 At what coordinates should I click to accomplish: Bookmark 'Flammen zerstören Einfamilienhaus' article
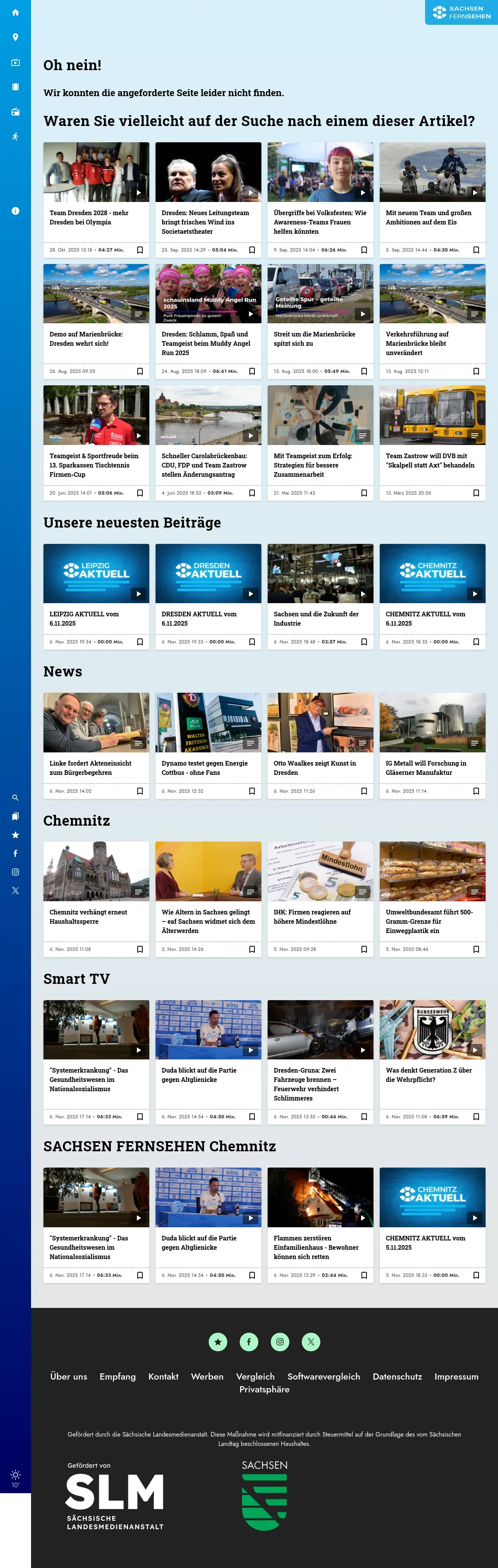pyautogui.click(x=364, y=1275)
